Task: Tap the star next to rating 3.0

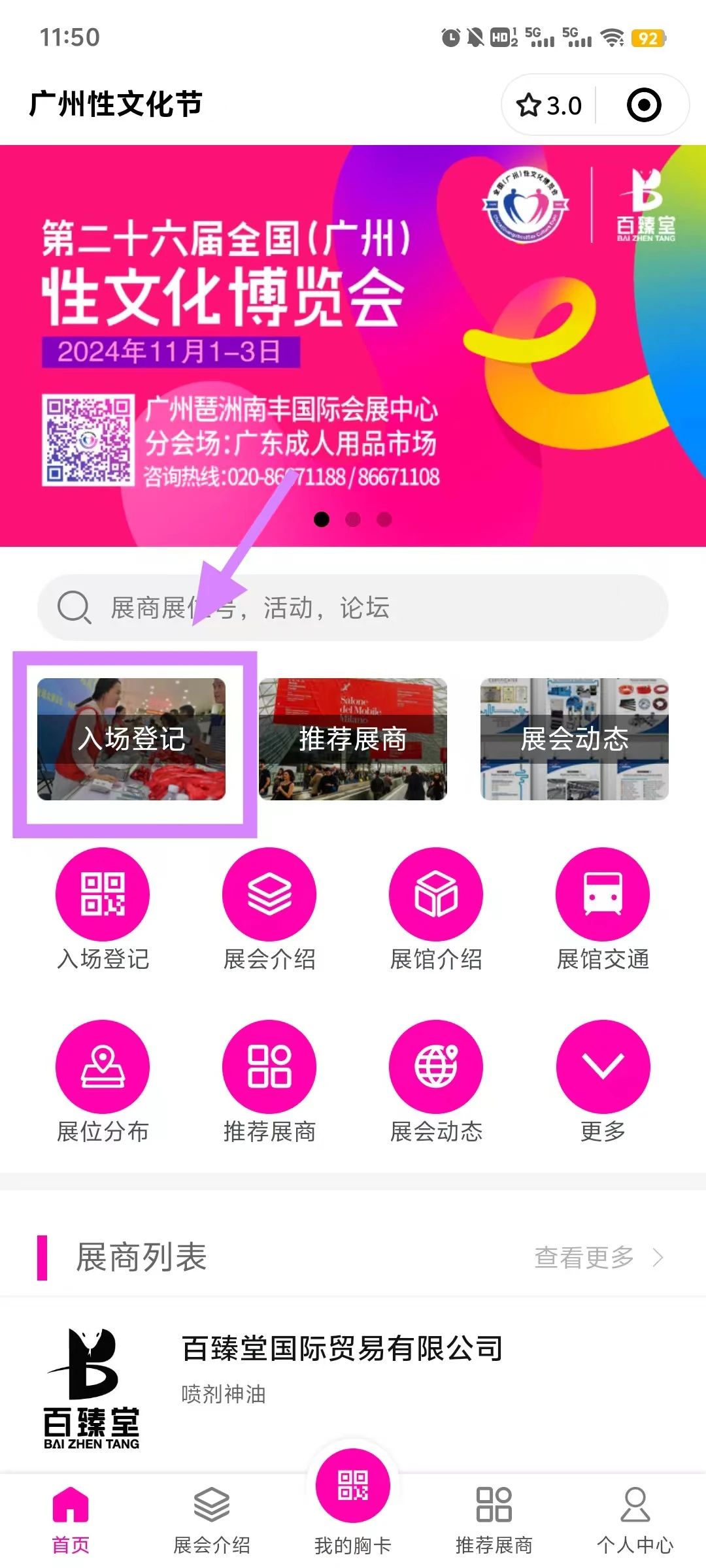Action: pyautogui.click(x=529, y=105)
